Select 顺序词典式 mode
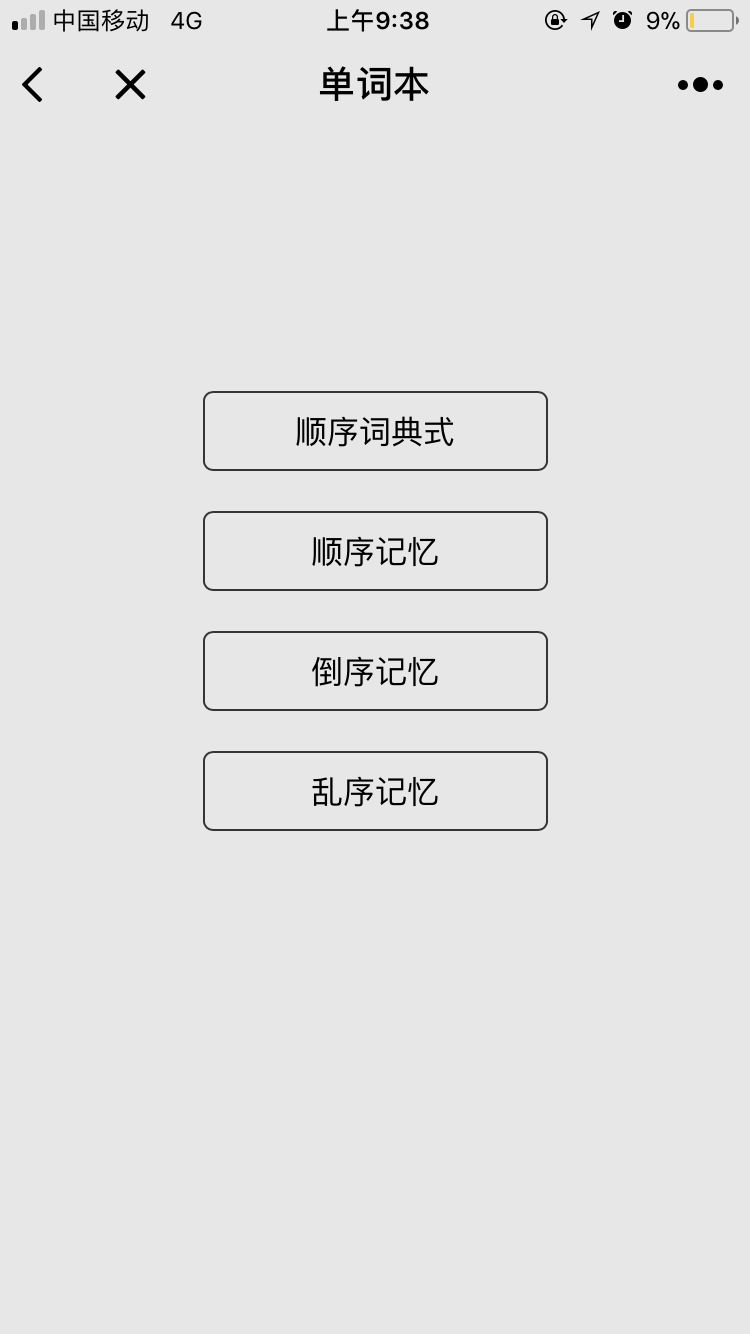The width and height of the screenshot is (750, 1334). (375, 431)
